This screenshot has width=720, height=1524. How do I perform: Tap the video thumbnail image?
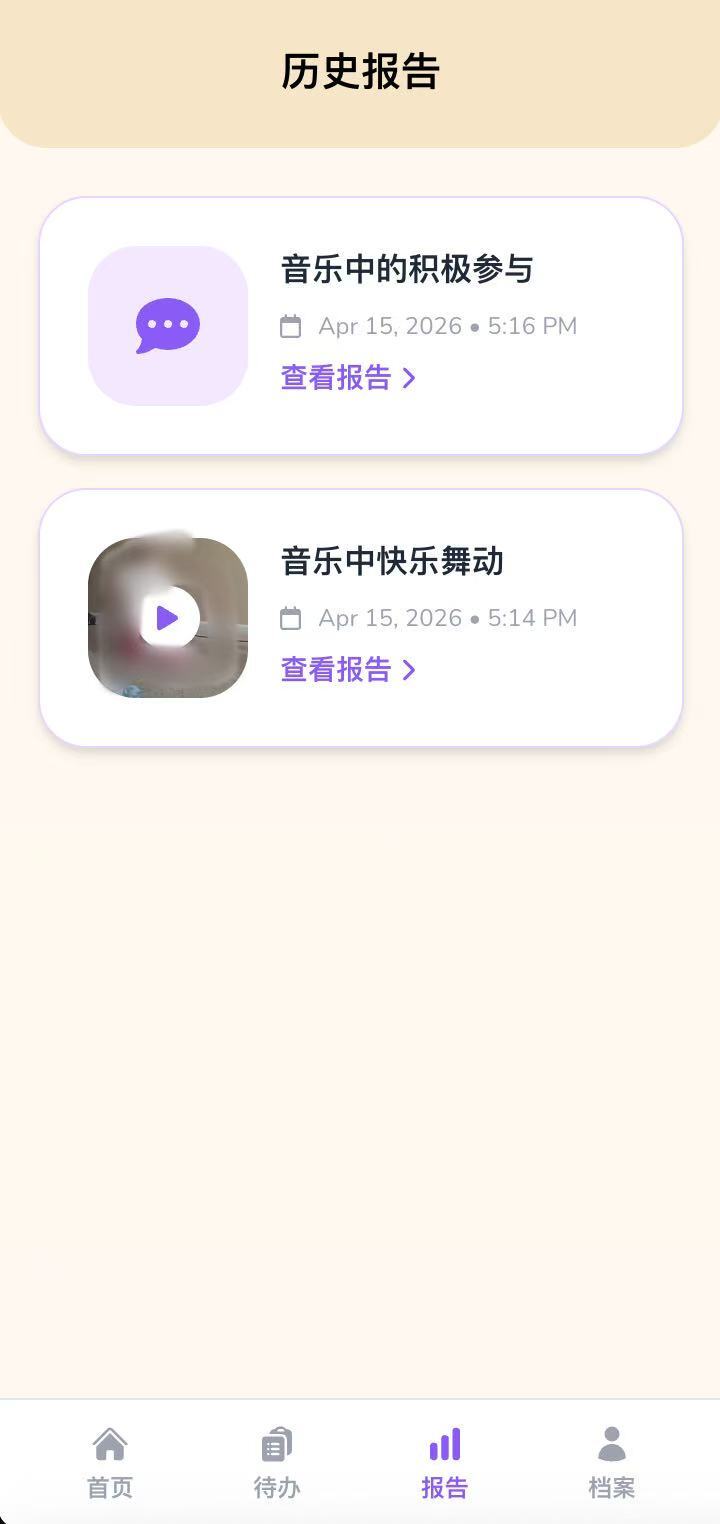click(167, 617)
